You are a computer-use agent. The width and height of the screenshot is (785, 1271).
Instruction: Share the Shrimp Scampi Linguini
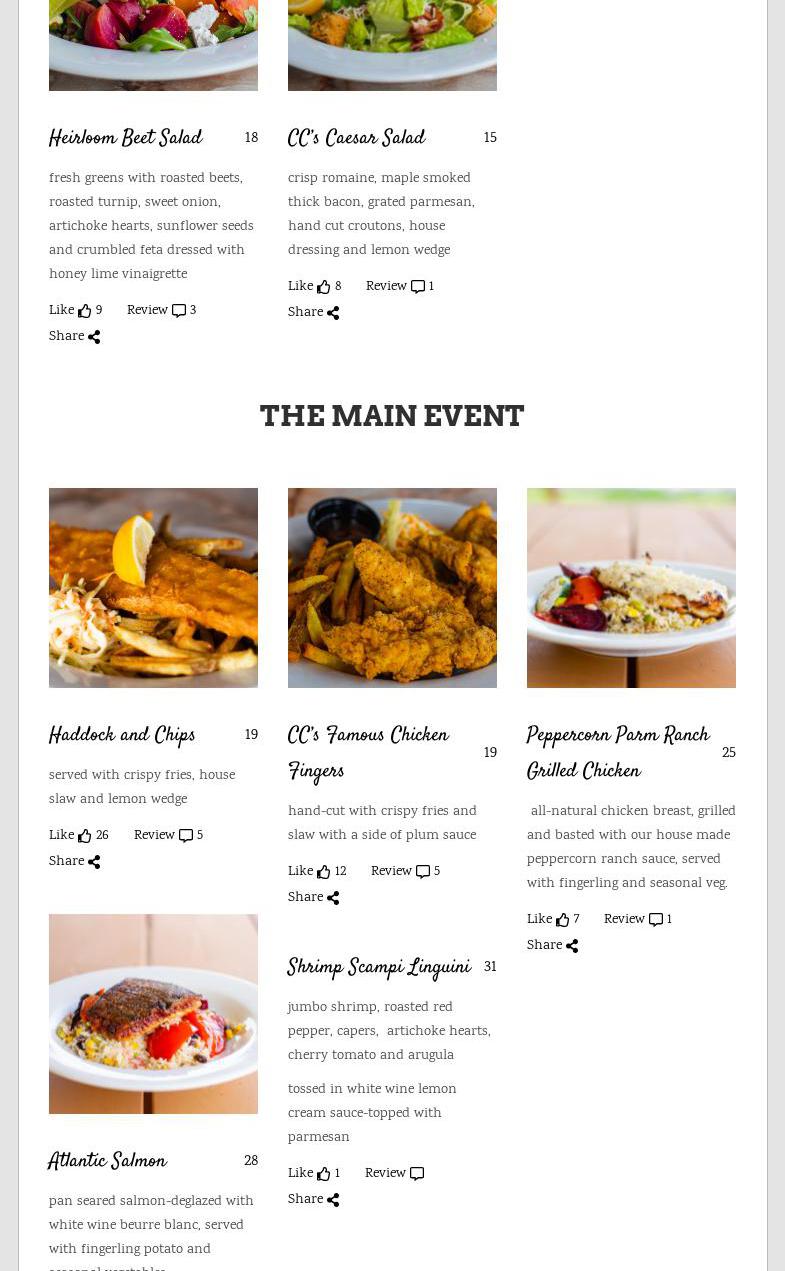(x=313, y=1200)
